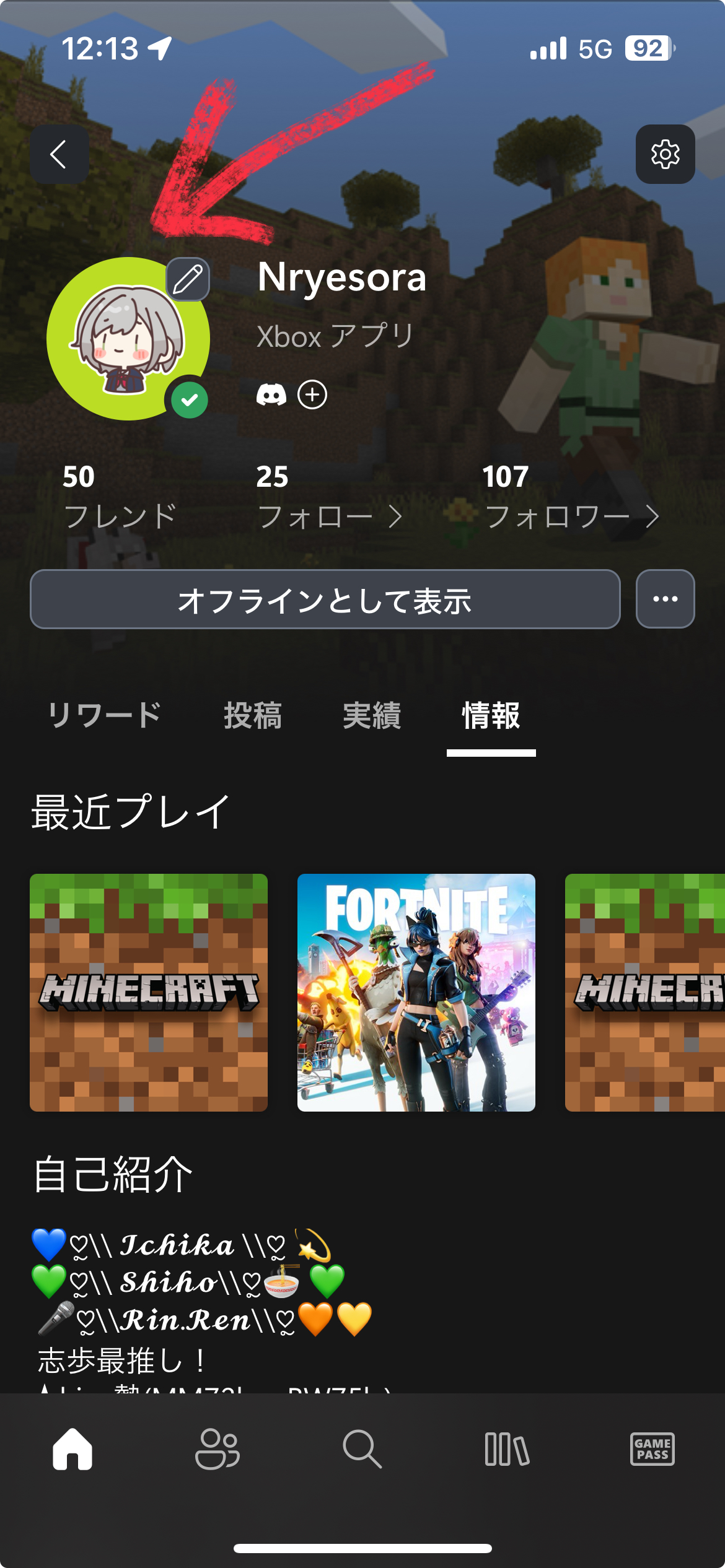
Task: Tap オフラインとして表示 button
Action: coord(325,599)
